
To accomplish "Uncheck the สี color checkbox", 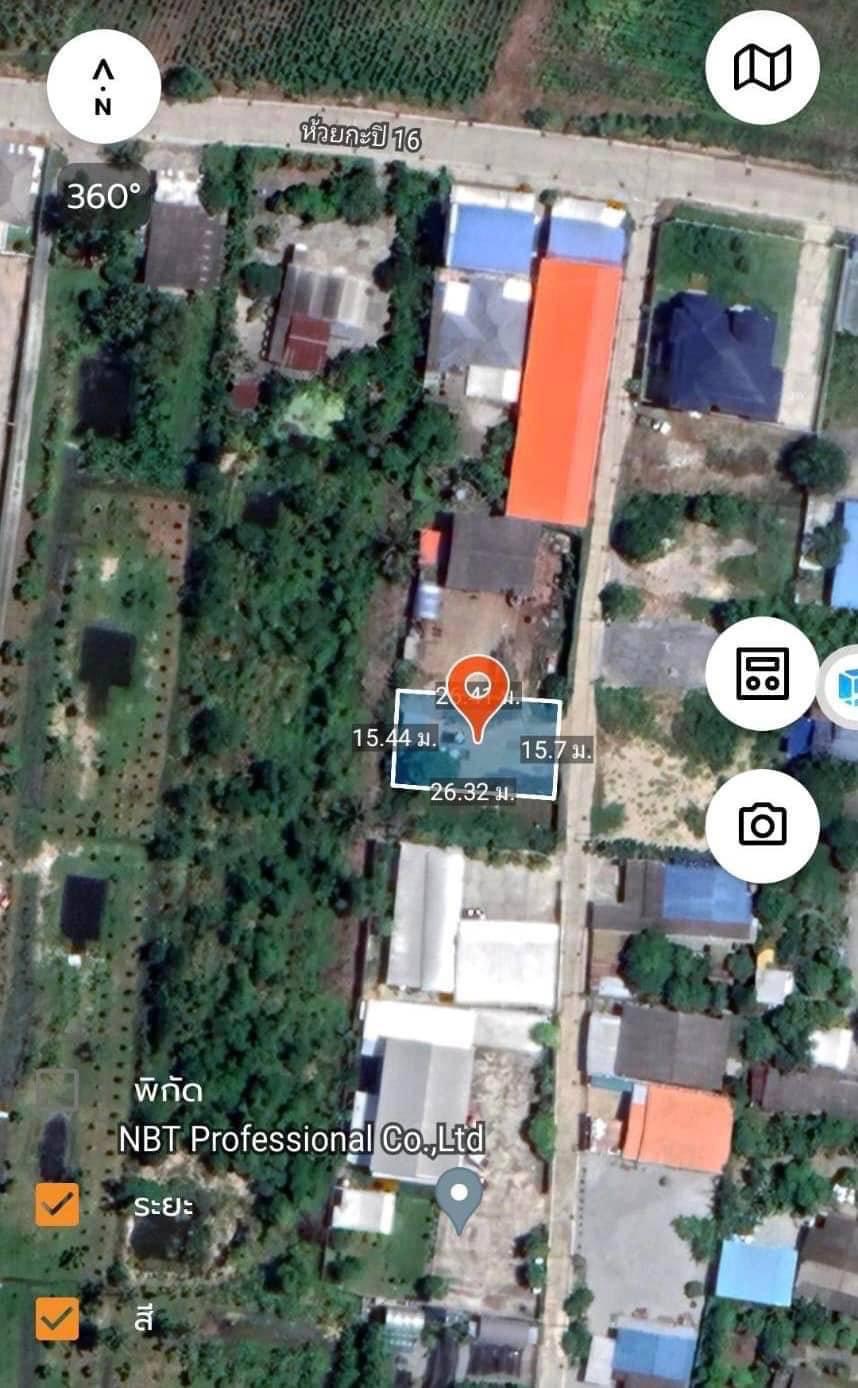I will tap(57, 1318).
